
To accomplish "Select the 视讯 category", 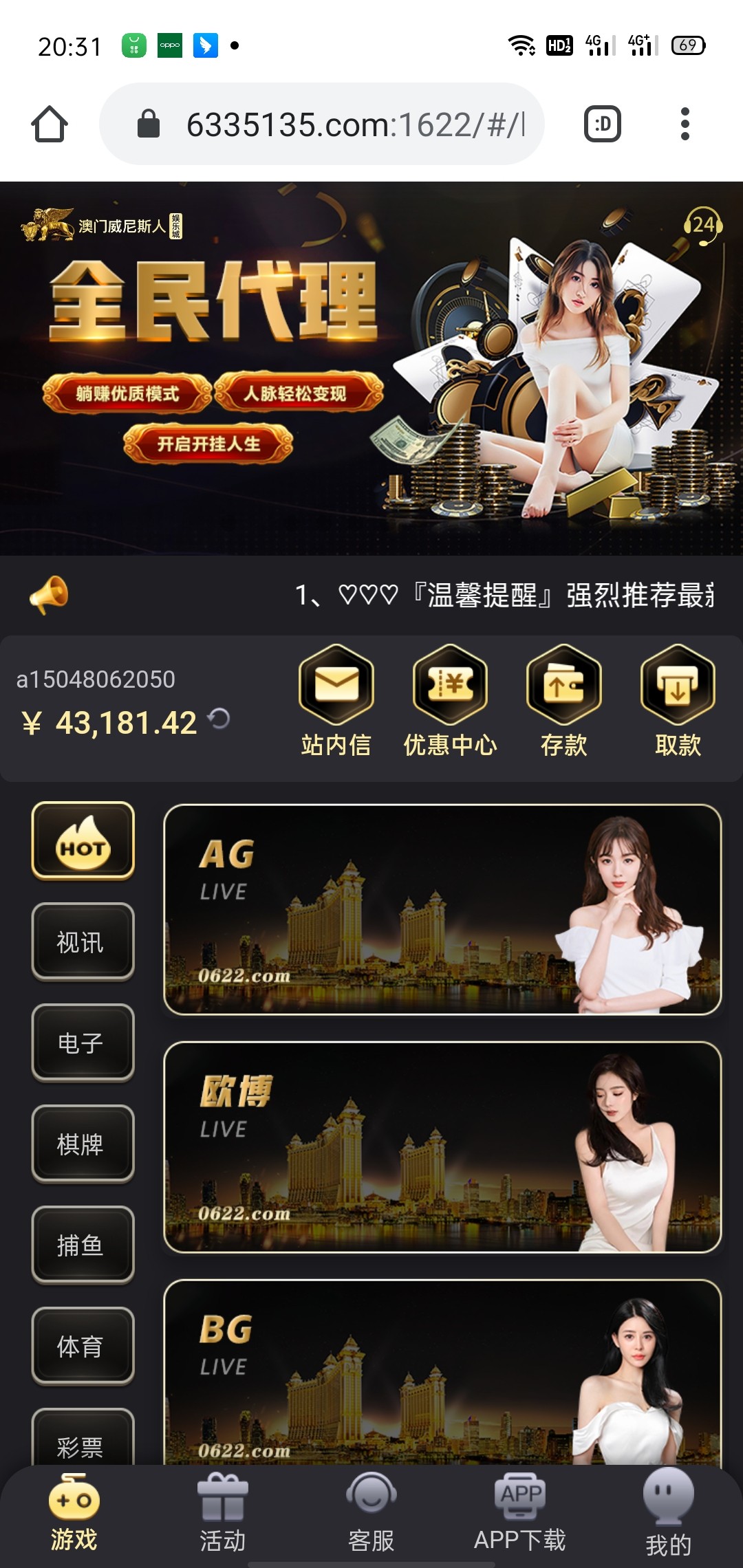I will [83, 941].
